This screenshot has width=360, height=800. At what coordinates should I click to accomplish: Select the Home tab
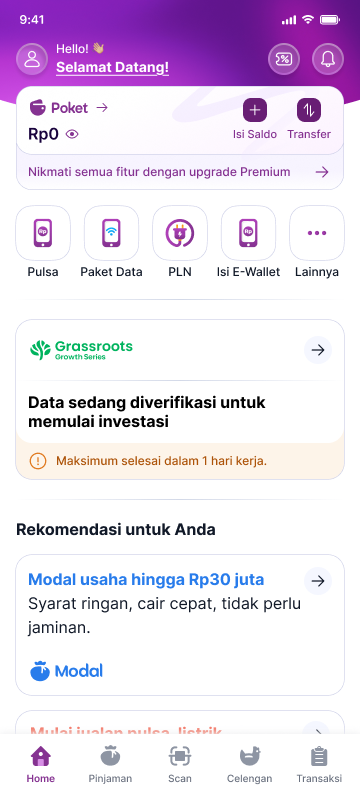(x=41, y=765)
